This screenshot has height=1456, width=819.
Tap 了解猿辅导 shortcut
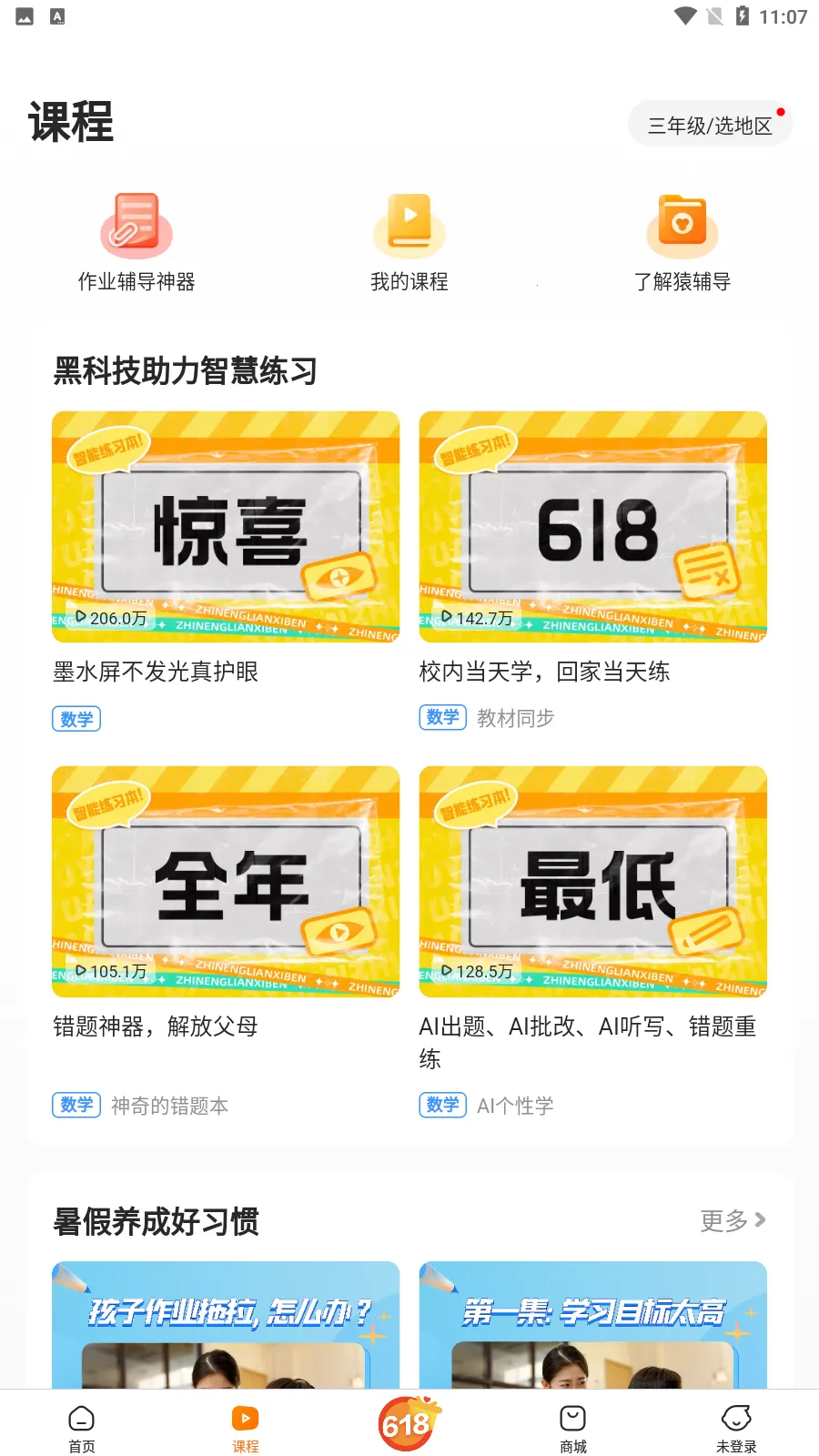[682, 241]
